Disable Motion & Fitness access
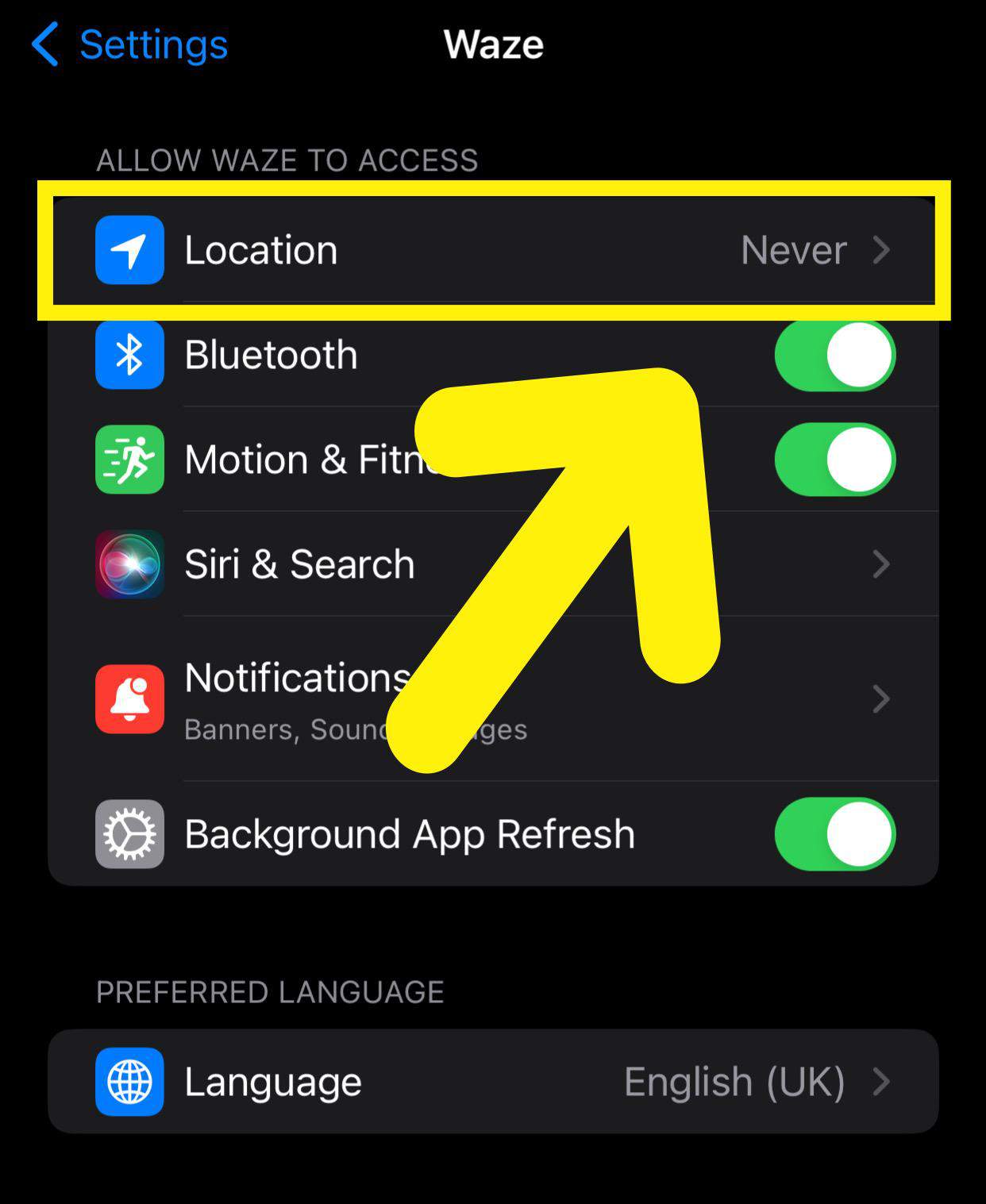The height and width of the screenshot is (1204, 986). pos(834,460)
